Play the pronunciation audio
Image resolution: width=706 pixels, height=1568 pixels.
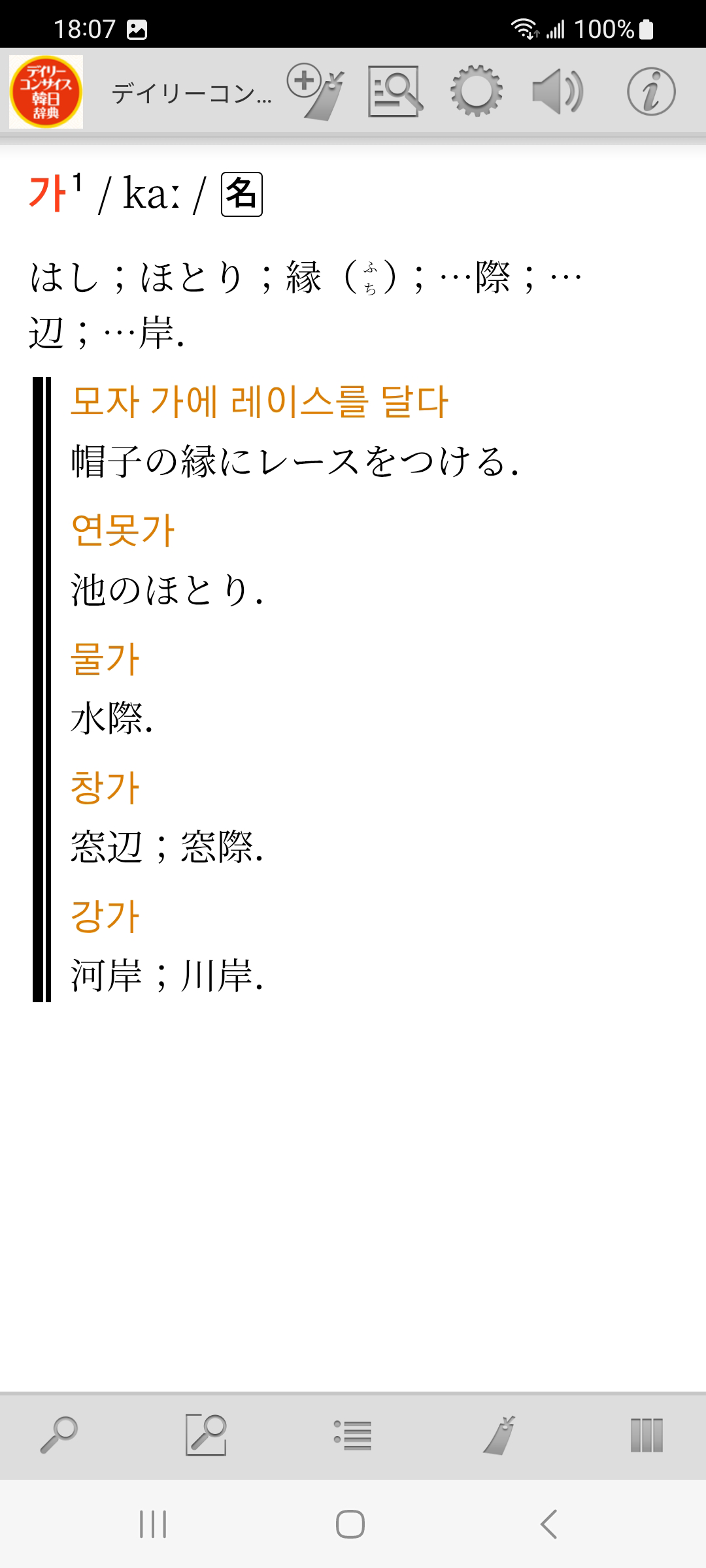558,92
